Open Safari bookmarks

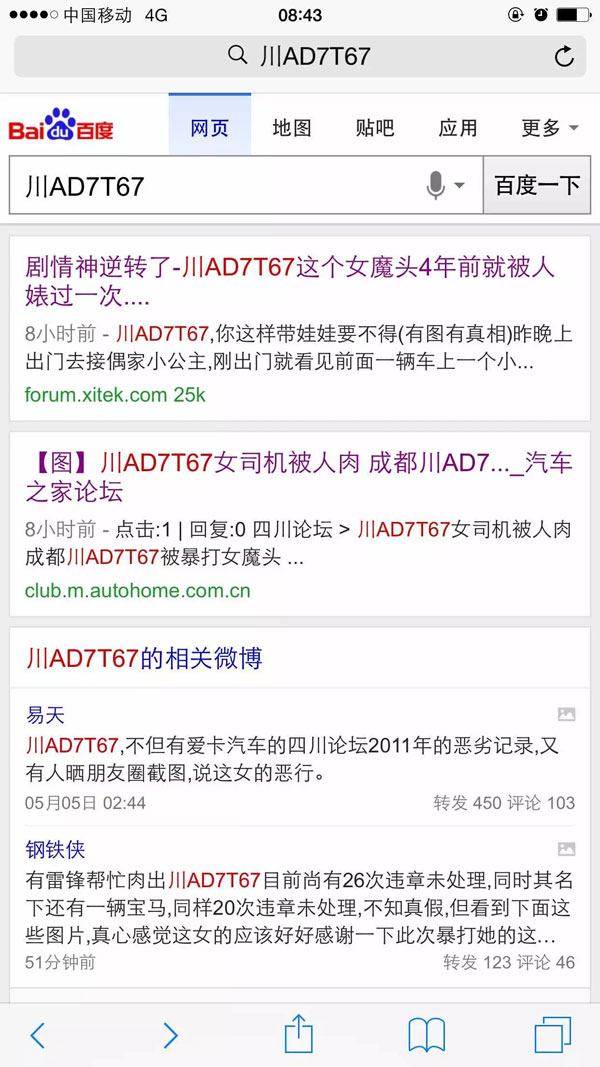point(427,1035)
